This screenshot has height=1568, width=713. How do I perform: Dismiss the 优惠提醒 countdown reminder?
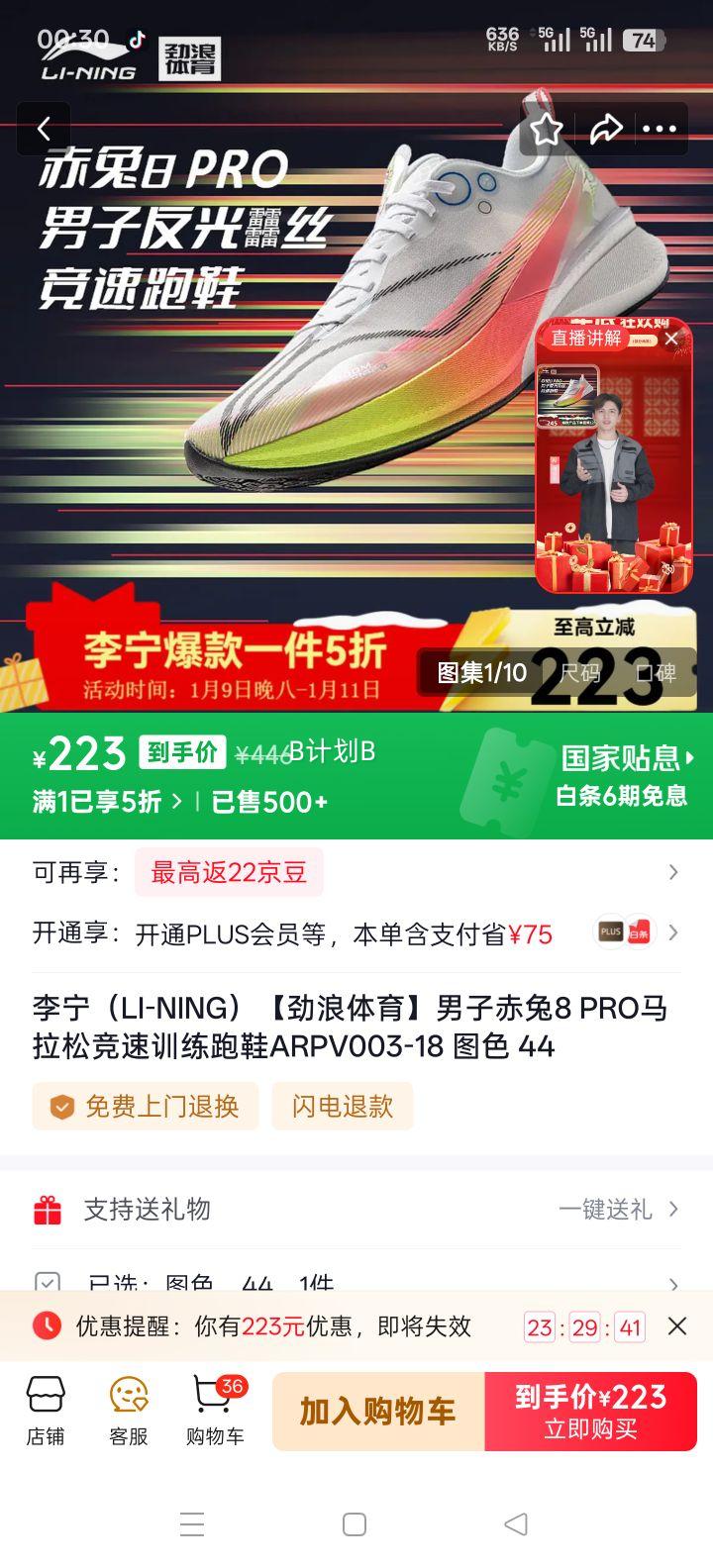pos(677,1326)
